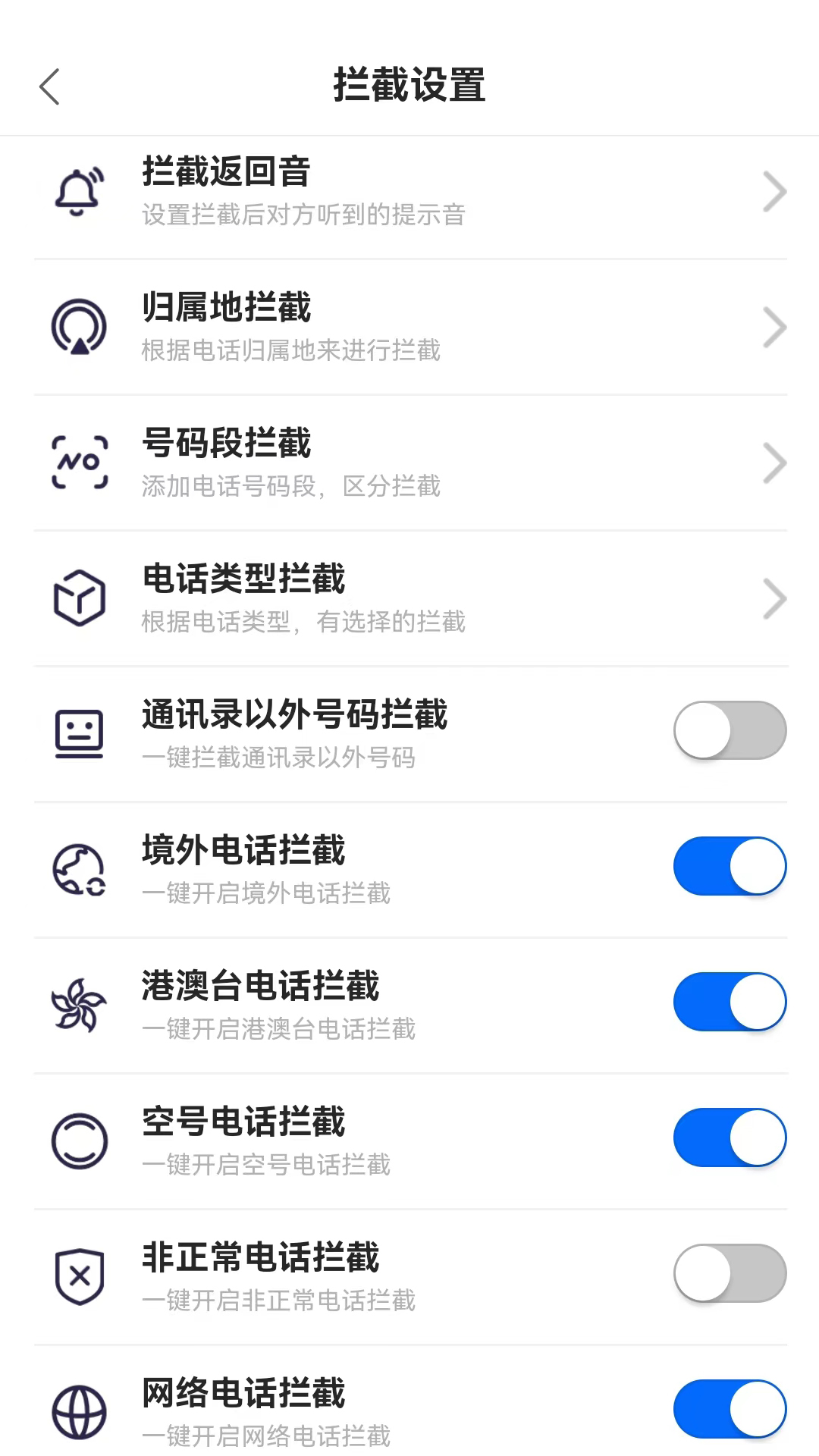Open 拦截返回音 settings
The width and height of the screenshot is (819, 1456).
pyautogui.click(x=410, y=191)
